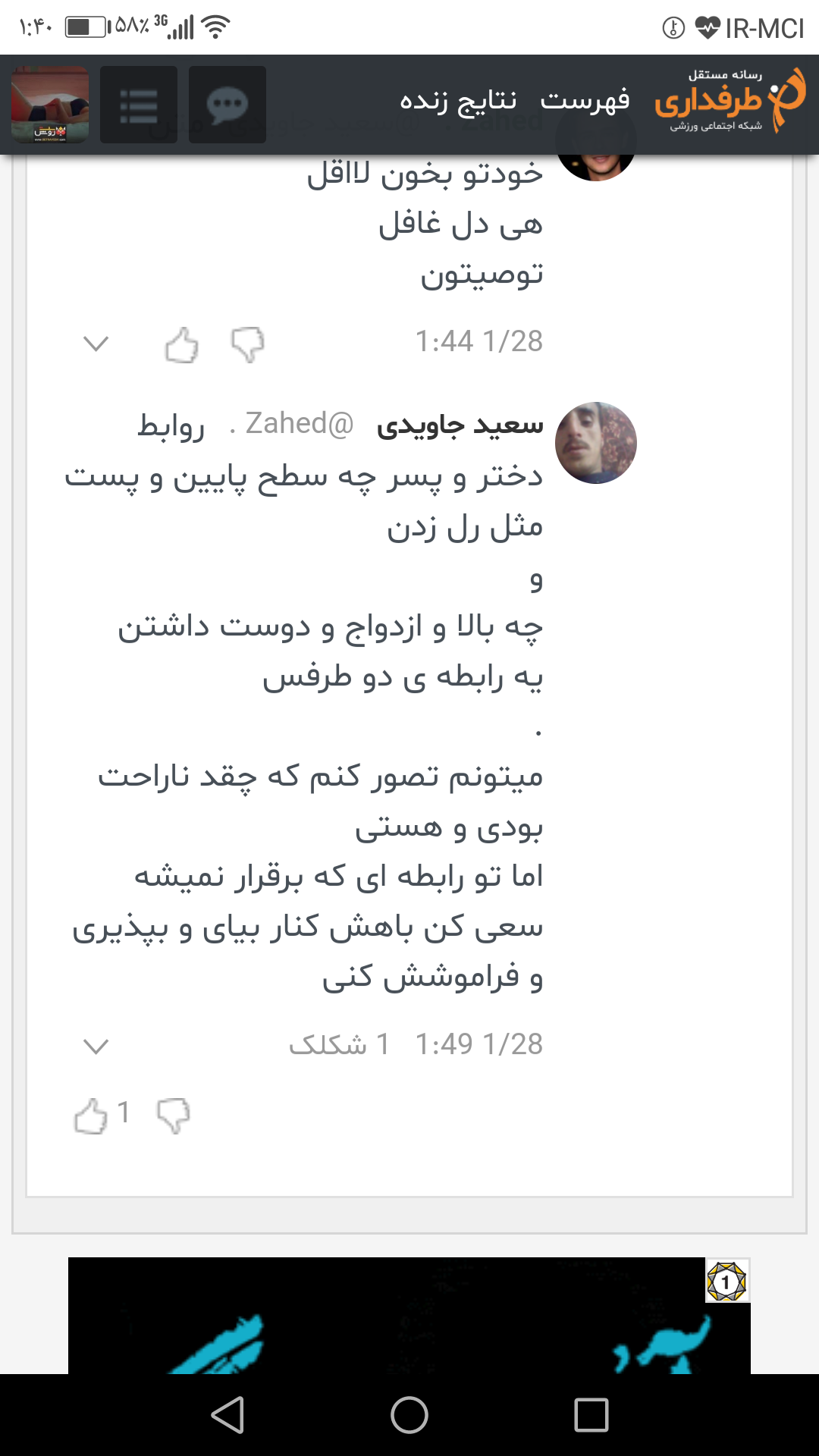Open the profile thumbnail in the header

point(50,105)
